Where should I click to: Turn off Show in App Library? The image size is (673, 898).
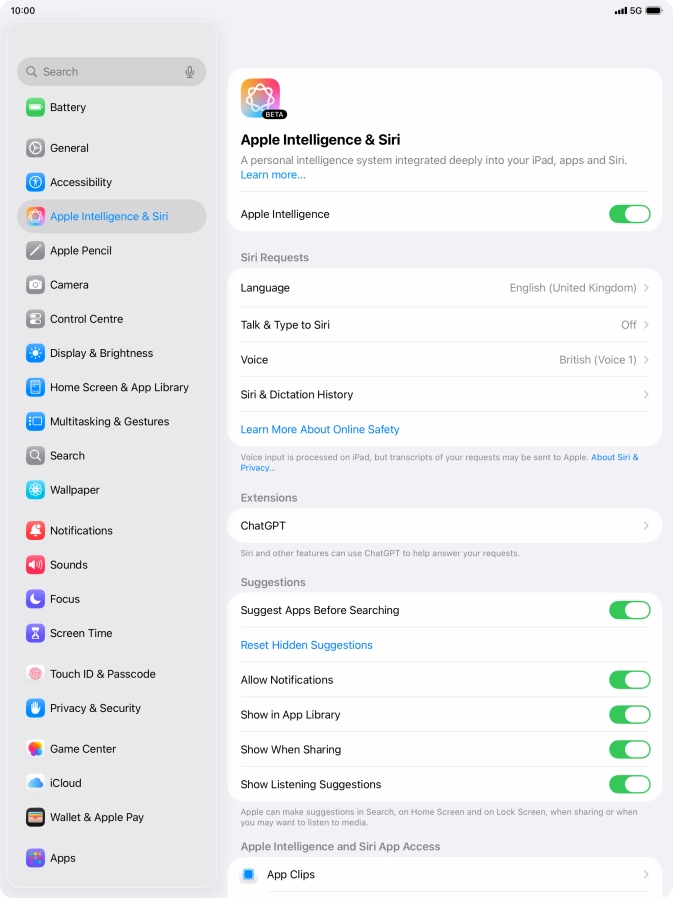(x=629, y=715)
